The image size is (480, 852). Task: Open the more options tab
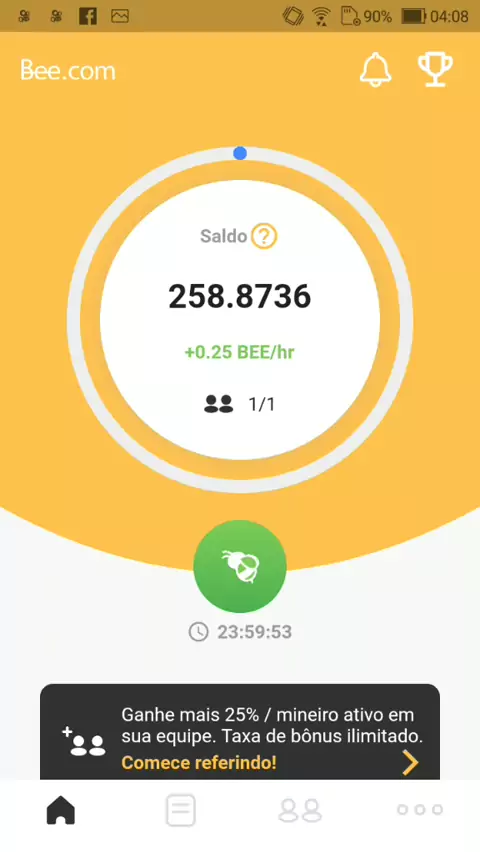(x=420, y=810)
